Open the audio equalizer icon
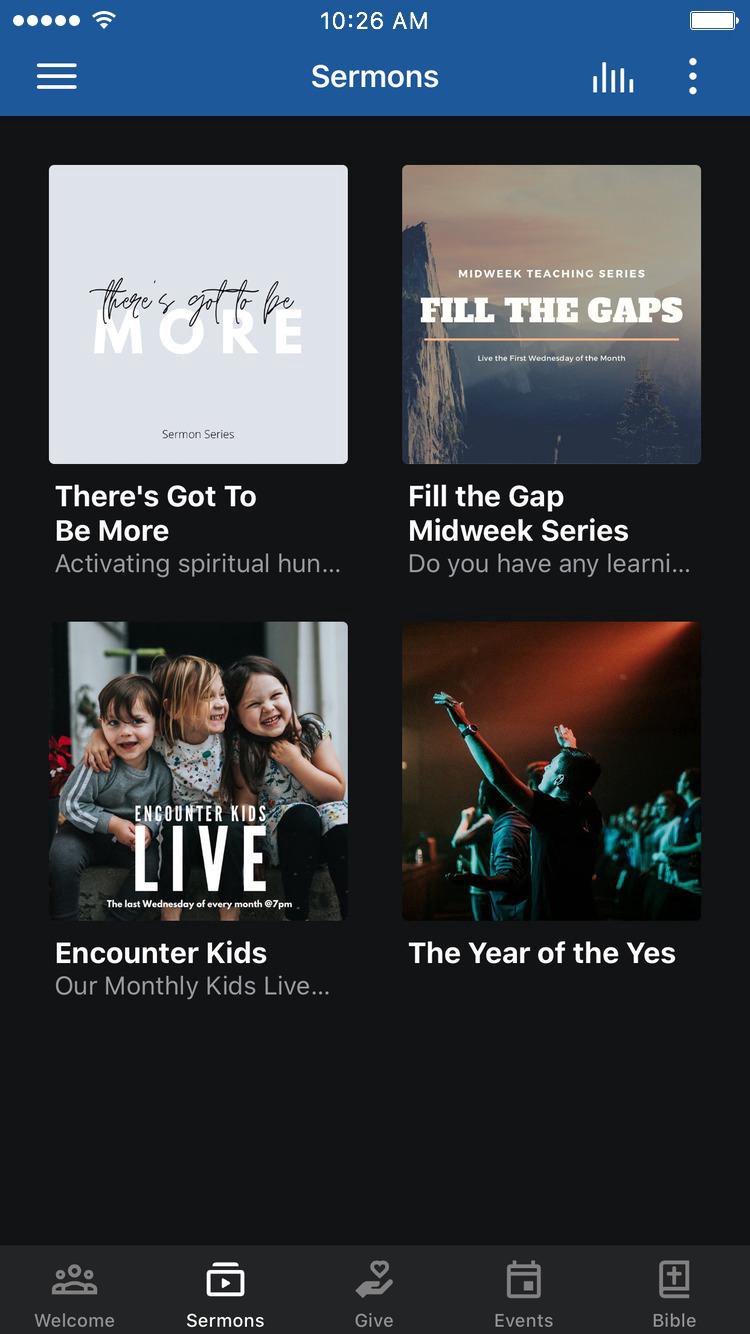This screenshot has height=1334, width=750. 612,77
